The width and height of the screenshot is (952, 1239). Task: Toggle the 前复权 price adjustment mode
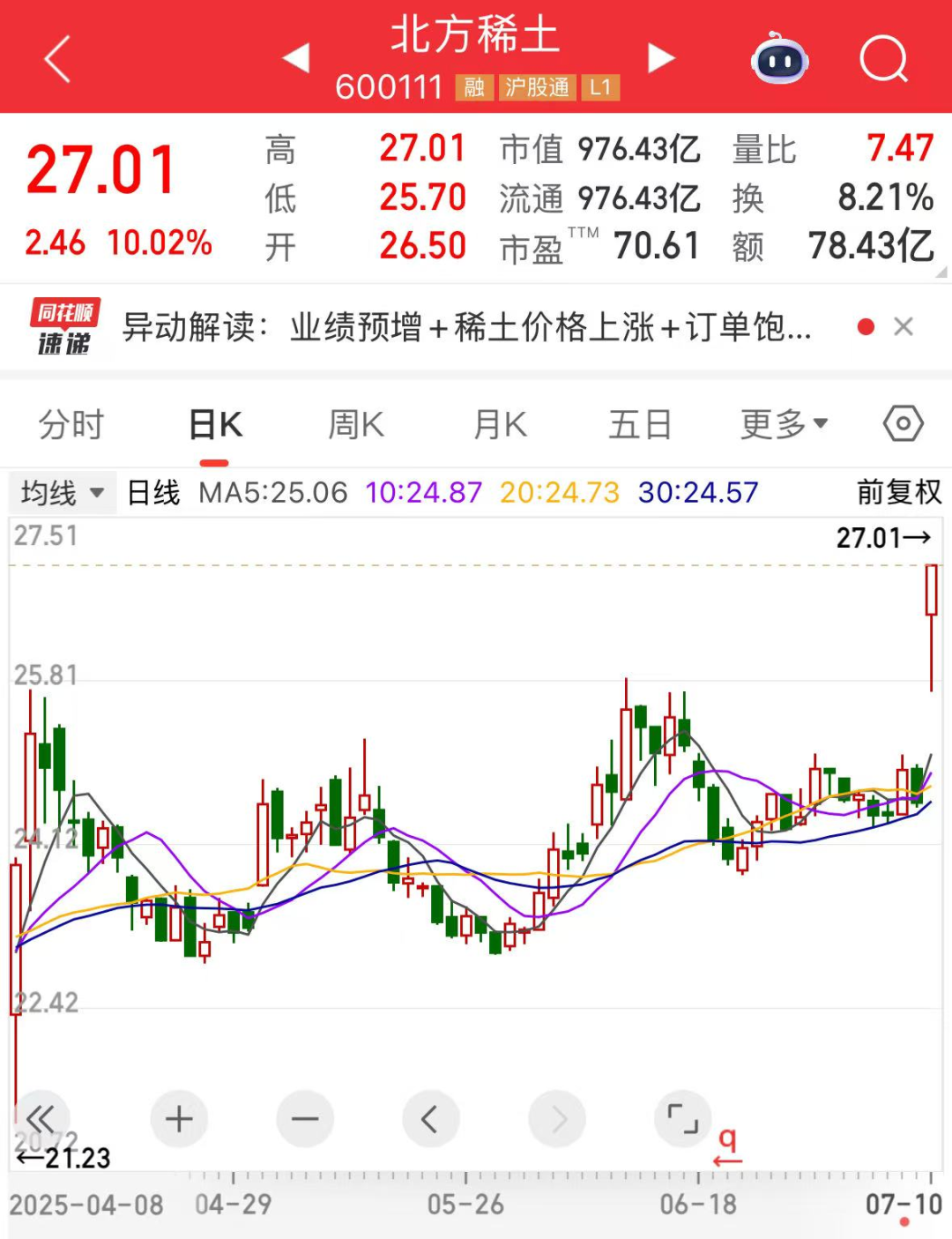[897, 493]
